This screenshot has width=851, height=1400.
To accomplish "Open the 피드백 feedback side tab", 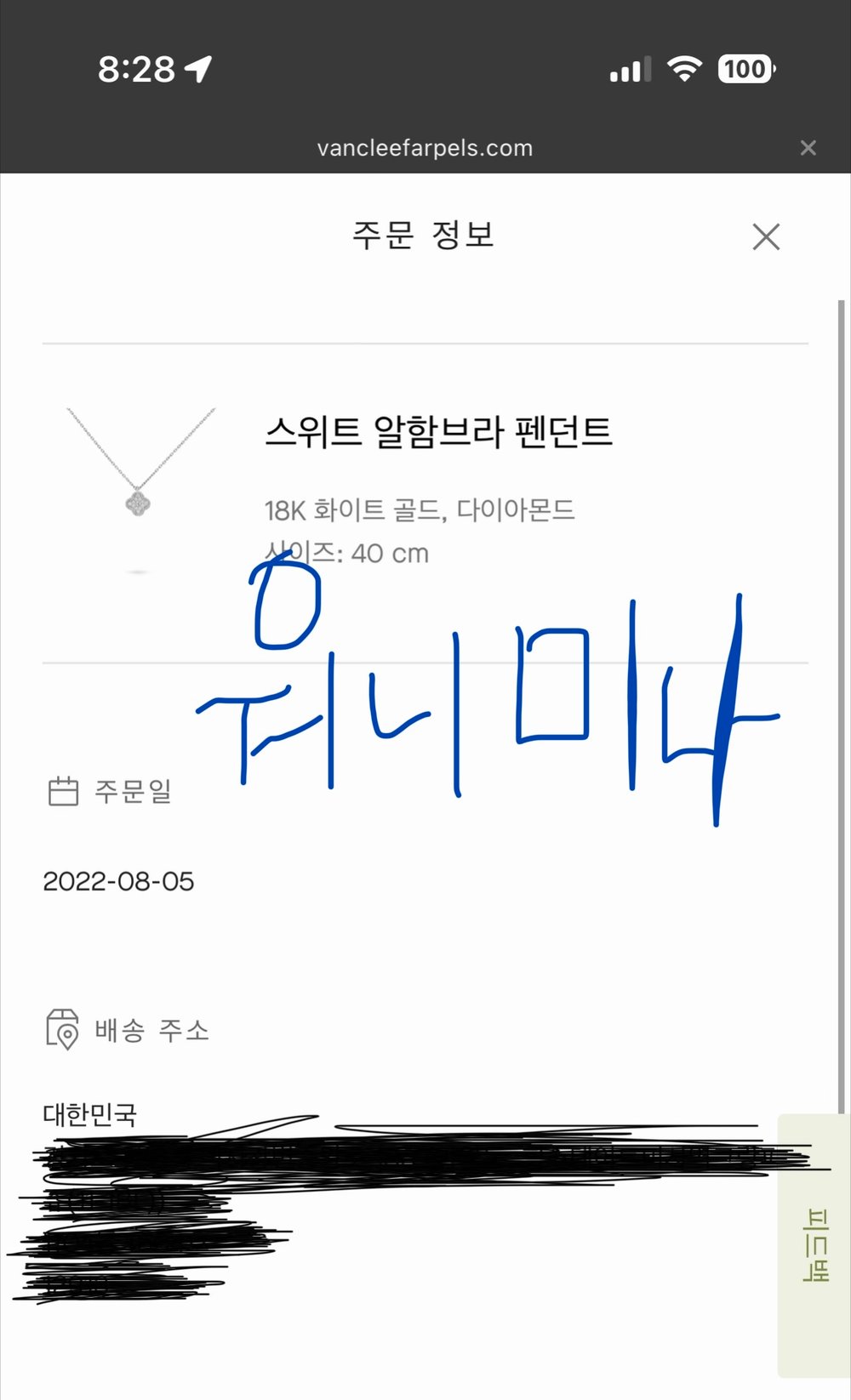I will pyautogui.click(x=814, y=1244).
